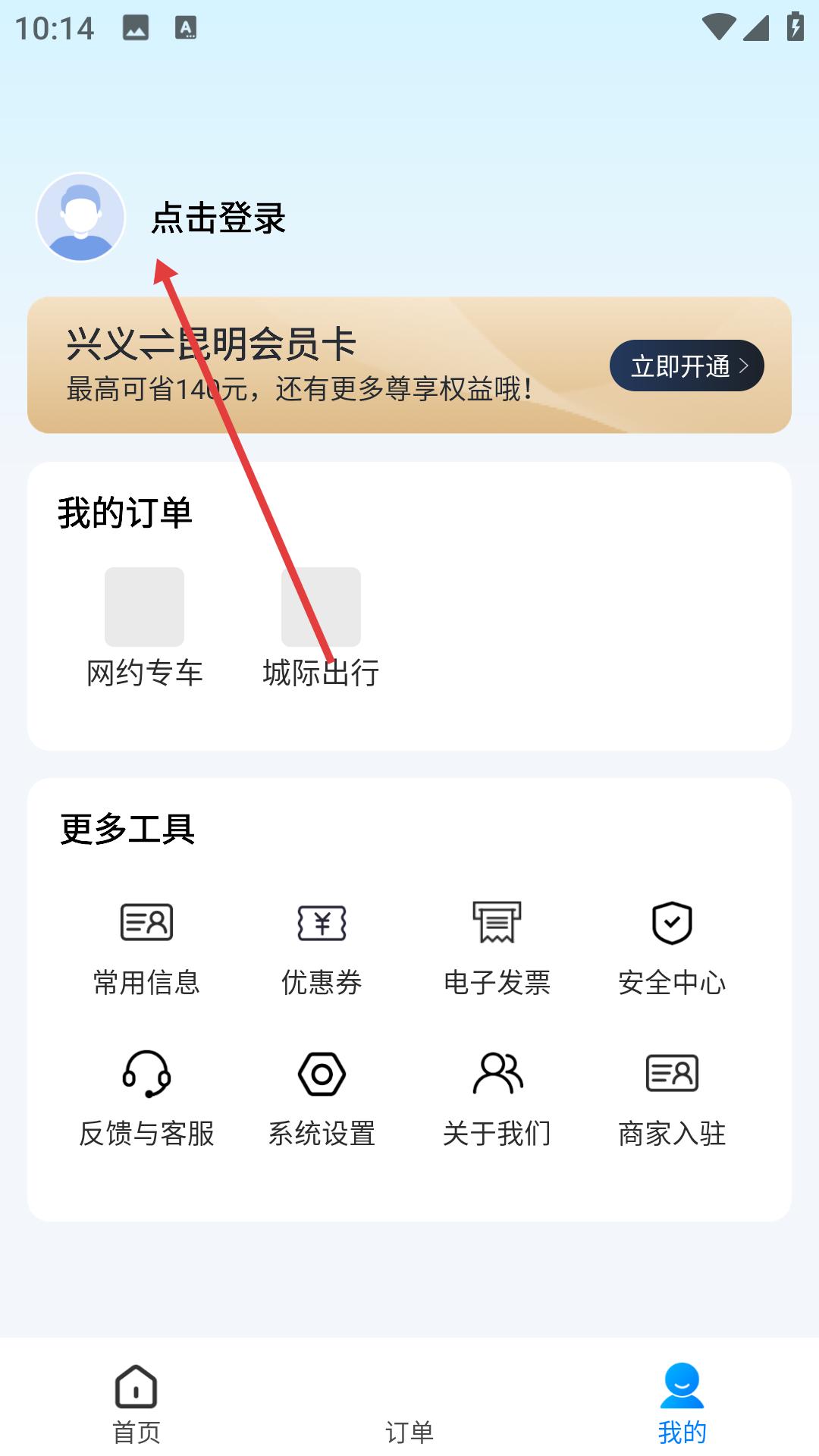Open 网约专车 orders
Viewport: 819px width, 1456px height.
144,626
